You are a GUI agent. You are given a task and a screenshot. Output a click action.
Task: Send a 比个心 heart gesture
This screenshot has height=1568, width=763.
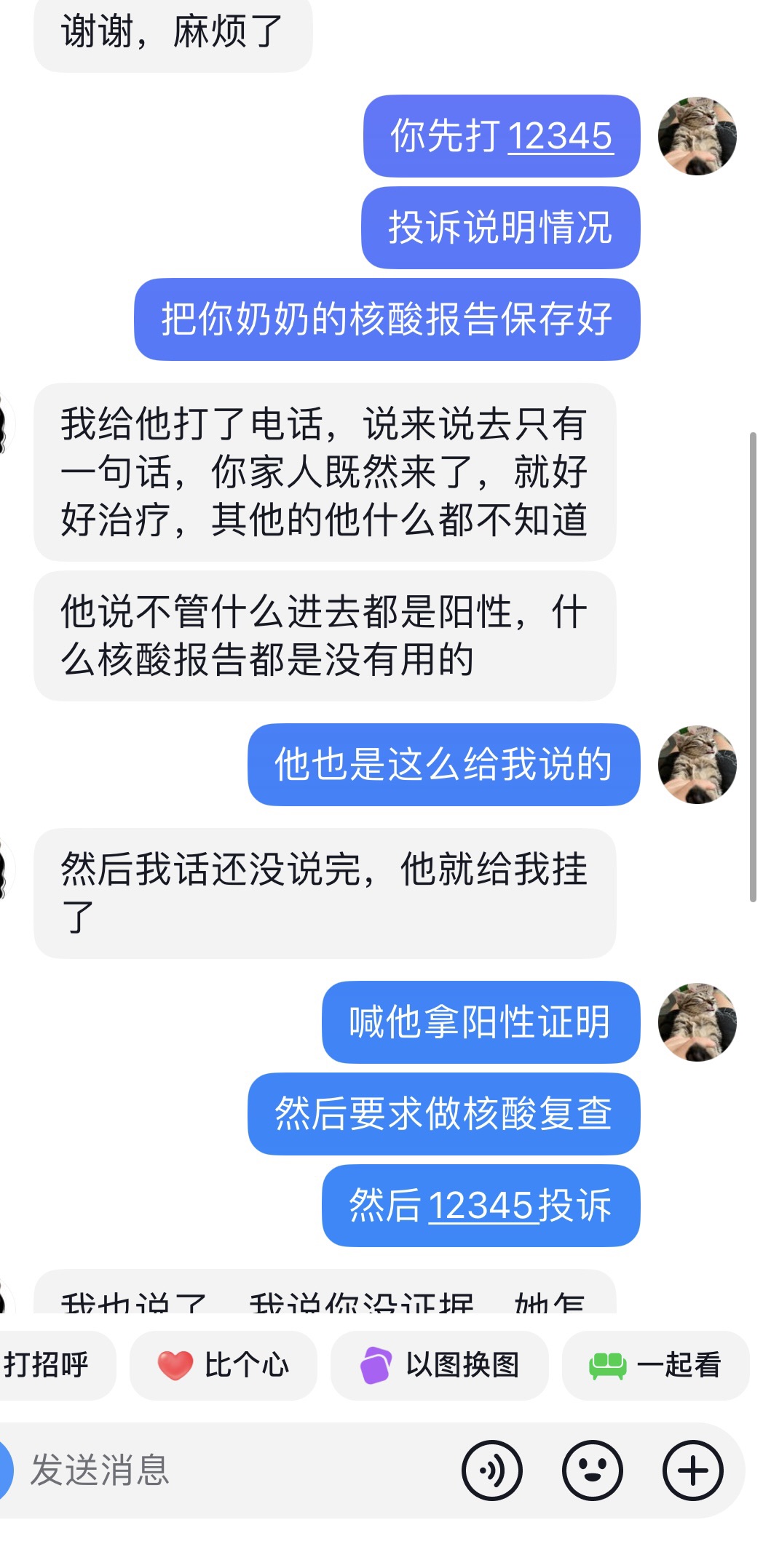(224, 1365)
